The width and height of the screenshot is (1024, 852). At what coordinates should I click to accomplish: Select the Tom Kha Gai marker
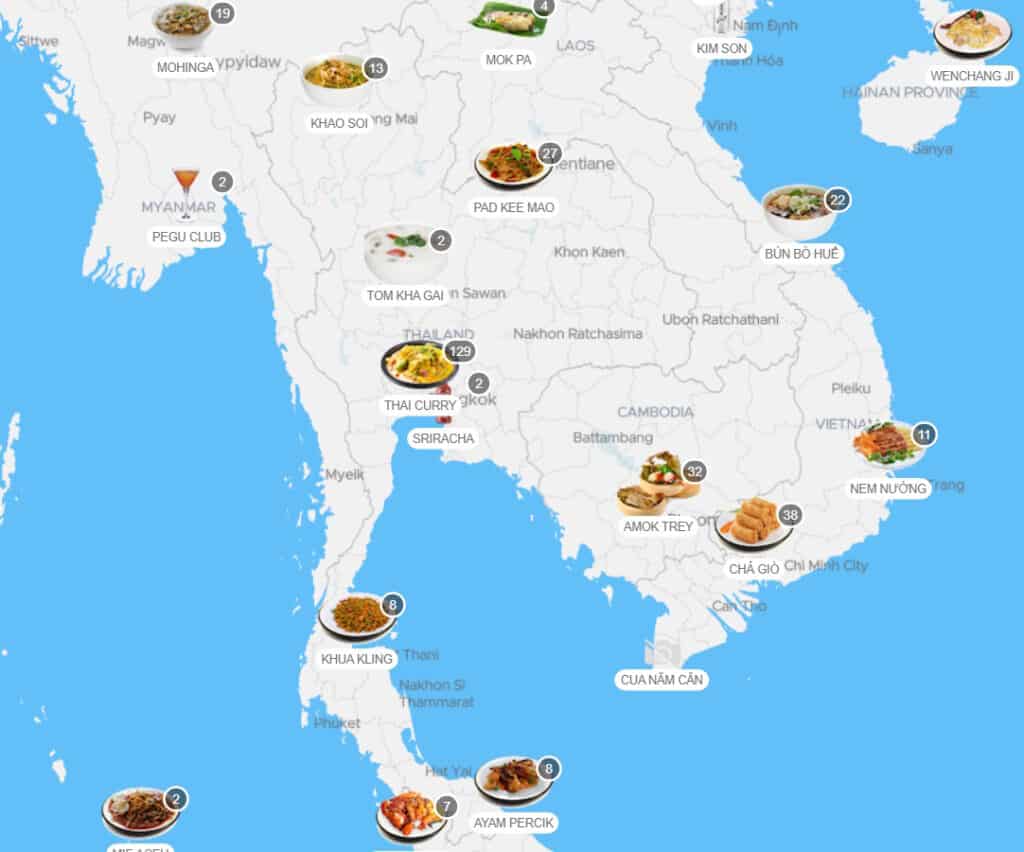[x=403, y=254]
